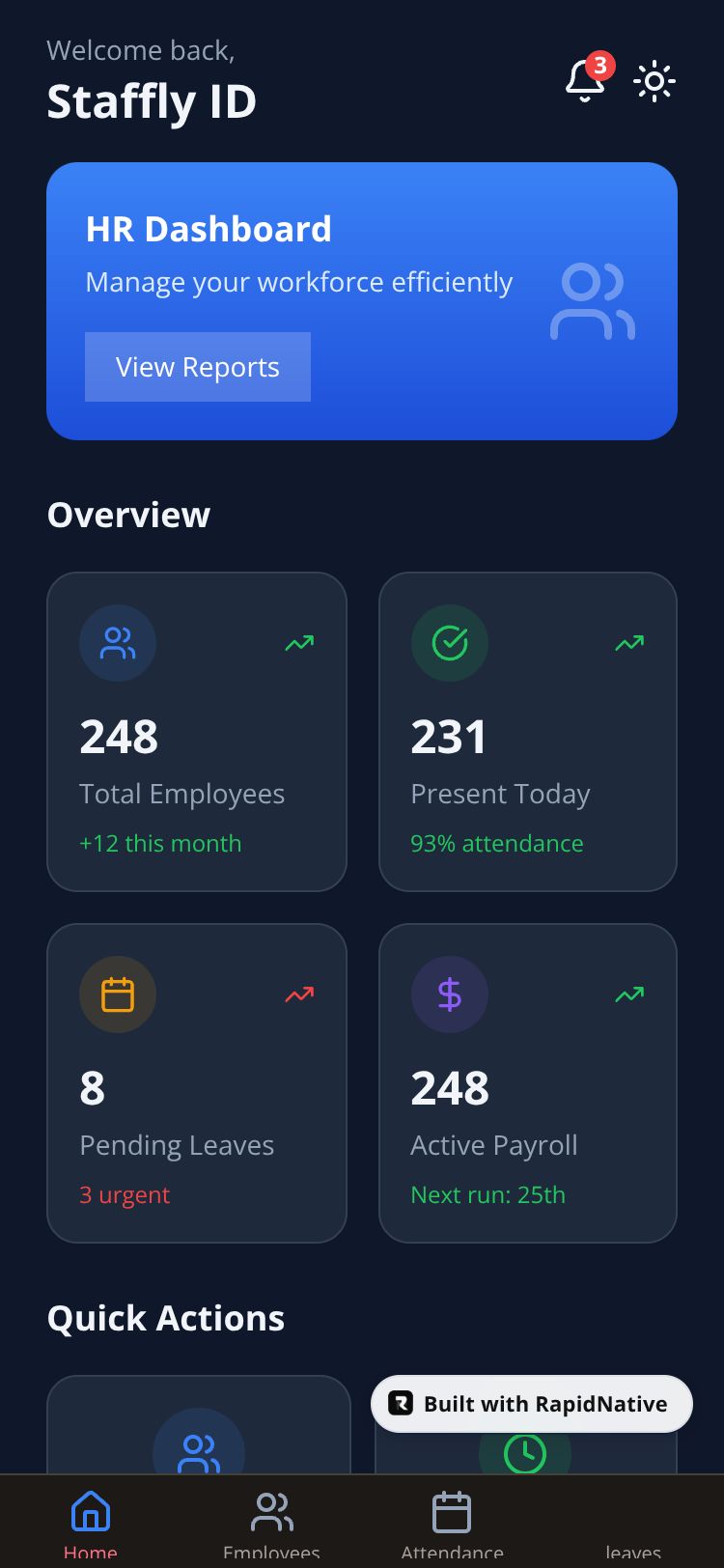Tap the Built with RapidNative badge

[x=532, y=1404]
